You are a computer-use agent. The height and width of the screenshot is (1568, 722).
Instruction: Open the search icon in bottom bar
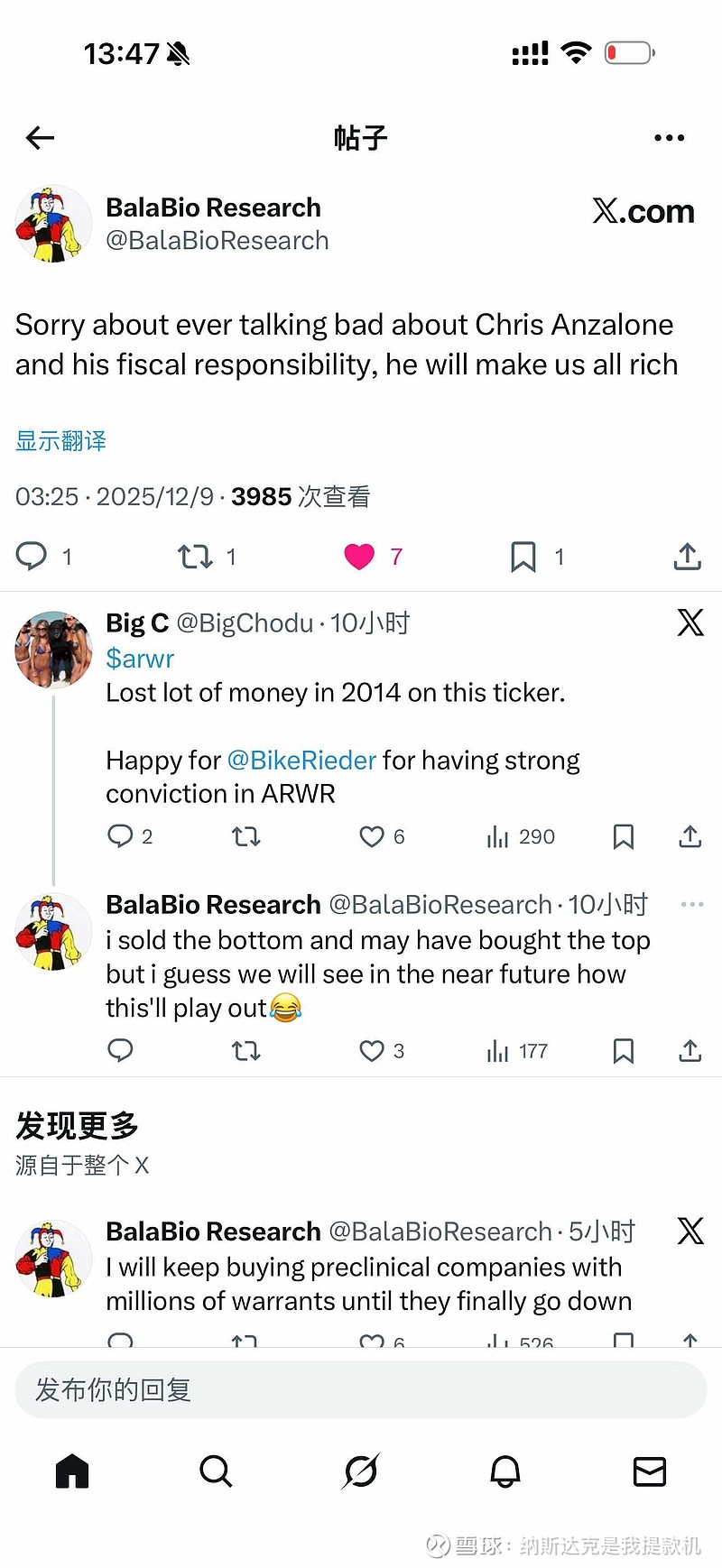tap(217, 1471)
